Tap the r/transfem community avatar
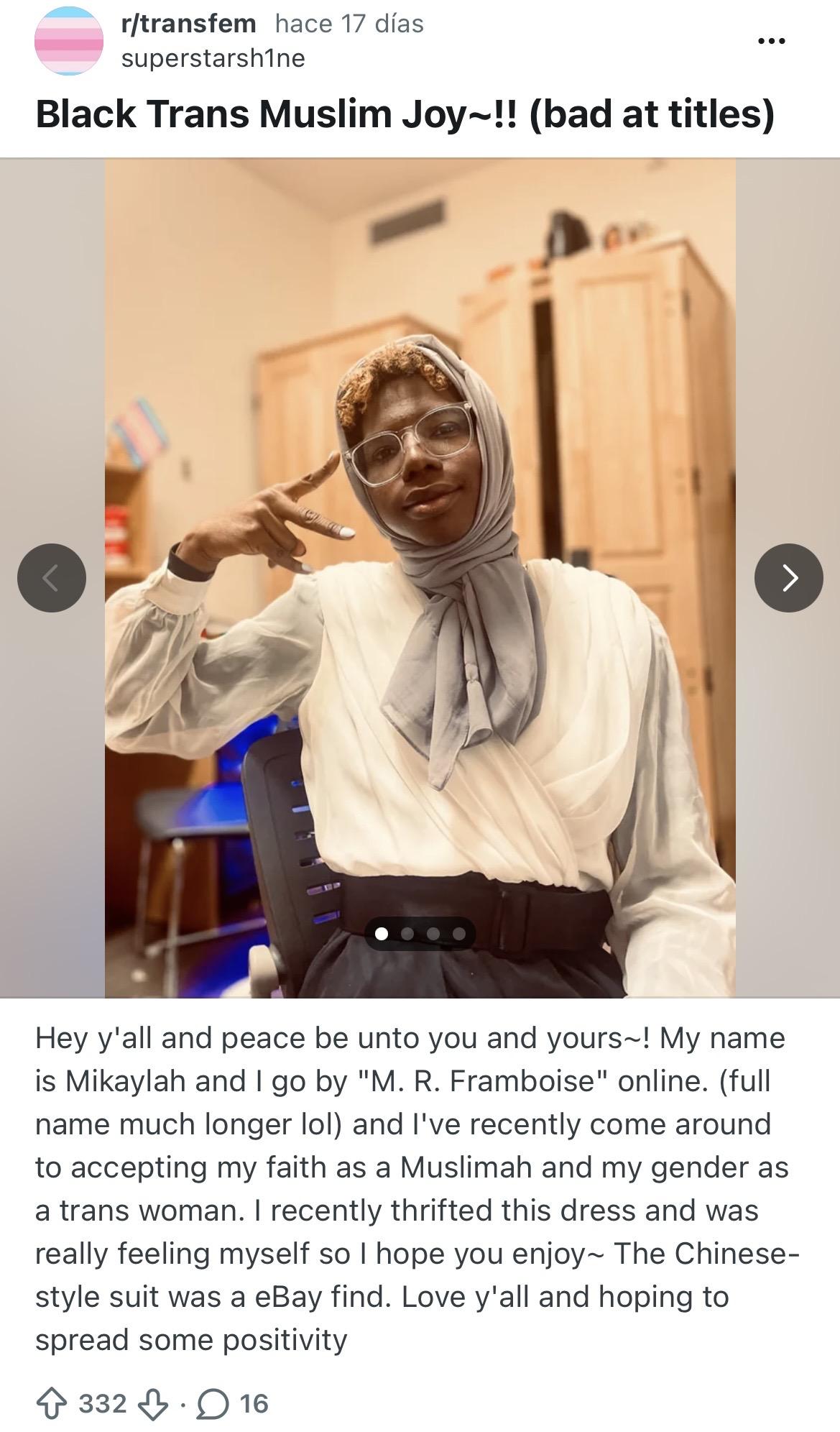840x1432 pixels. pos(68,41)
